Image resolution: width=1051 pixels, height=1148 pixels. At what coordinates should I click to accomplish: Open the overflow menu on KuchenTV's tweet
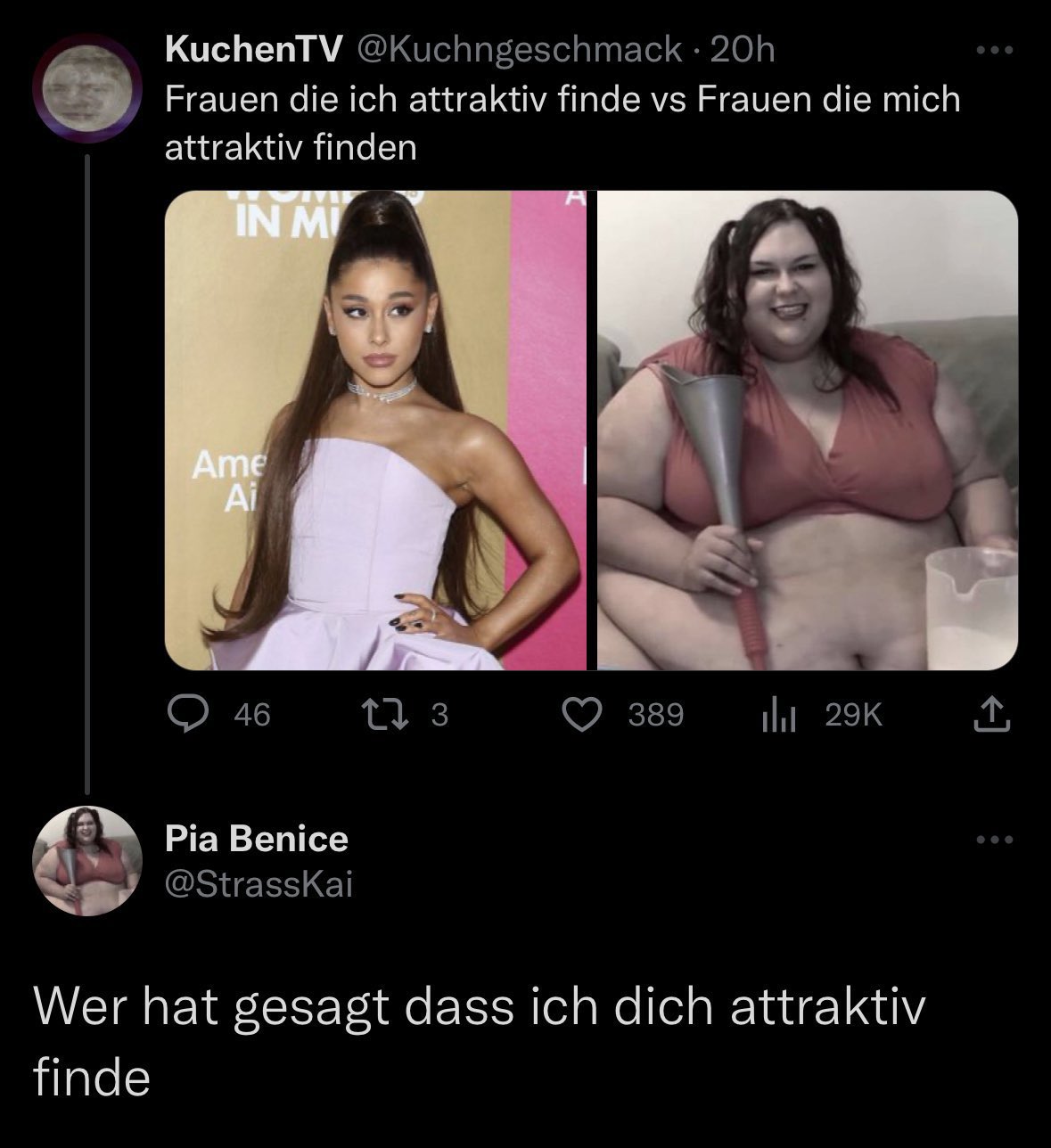(x=994, y=51)
